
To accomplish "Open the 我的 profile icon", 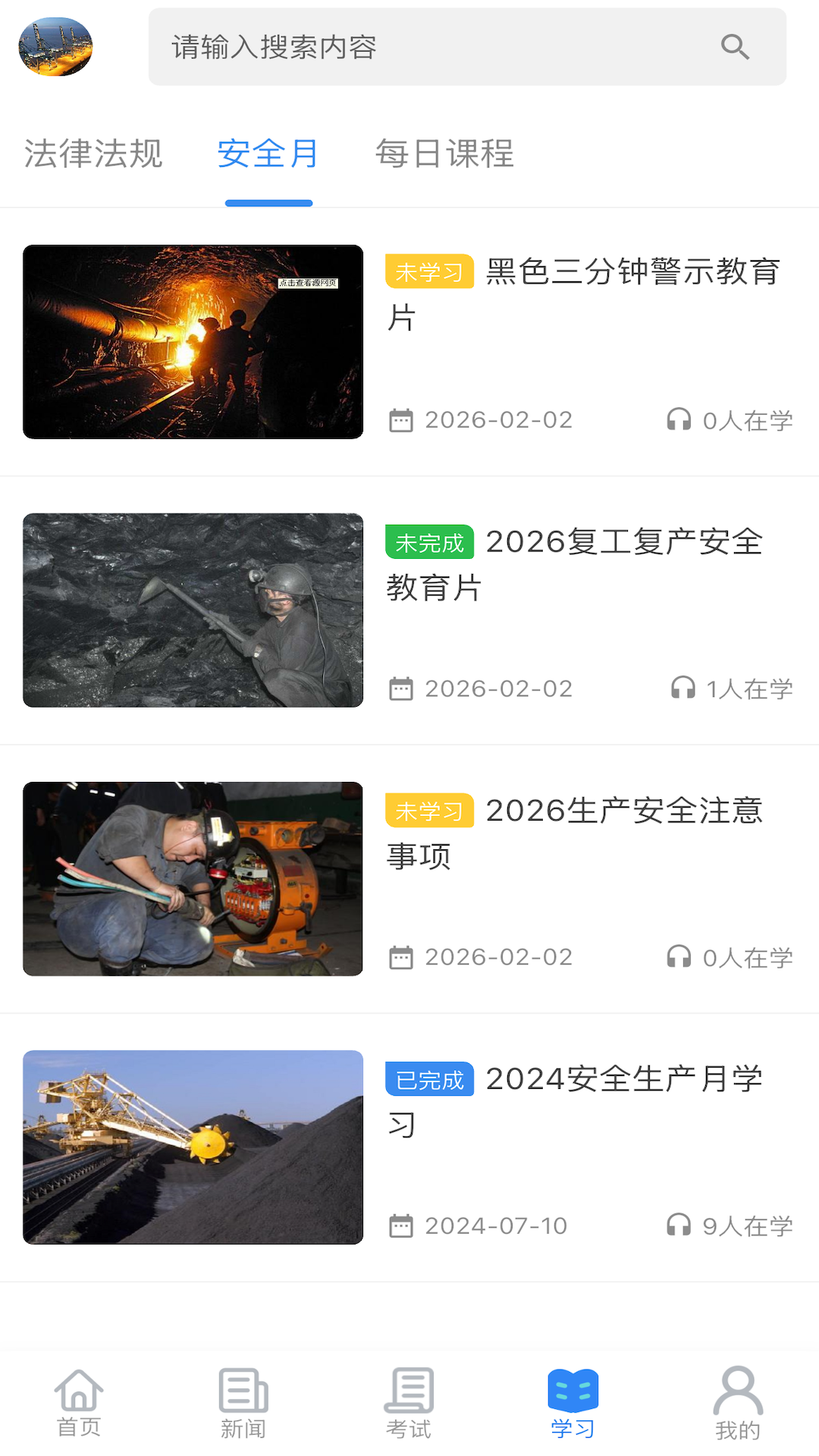I will (x=736, y=1401).
